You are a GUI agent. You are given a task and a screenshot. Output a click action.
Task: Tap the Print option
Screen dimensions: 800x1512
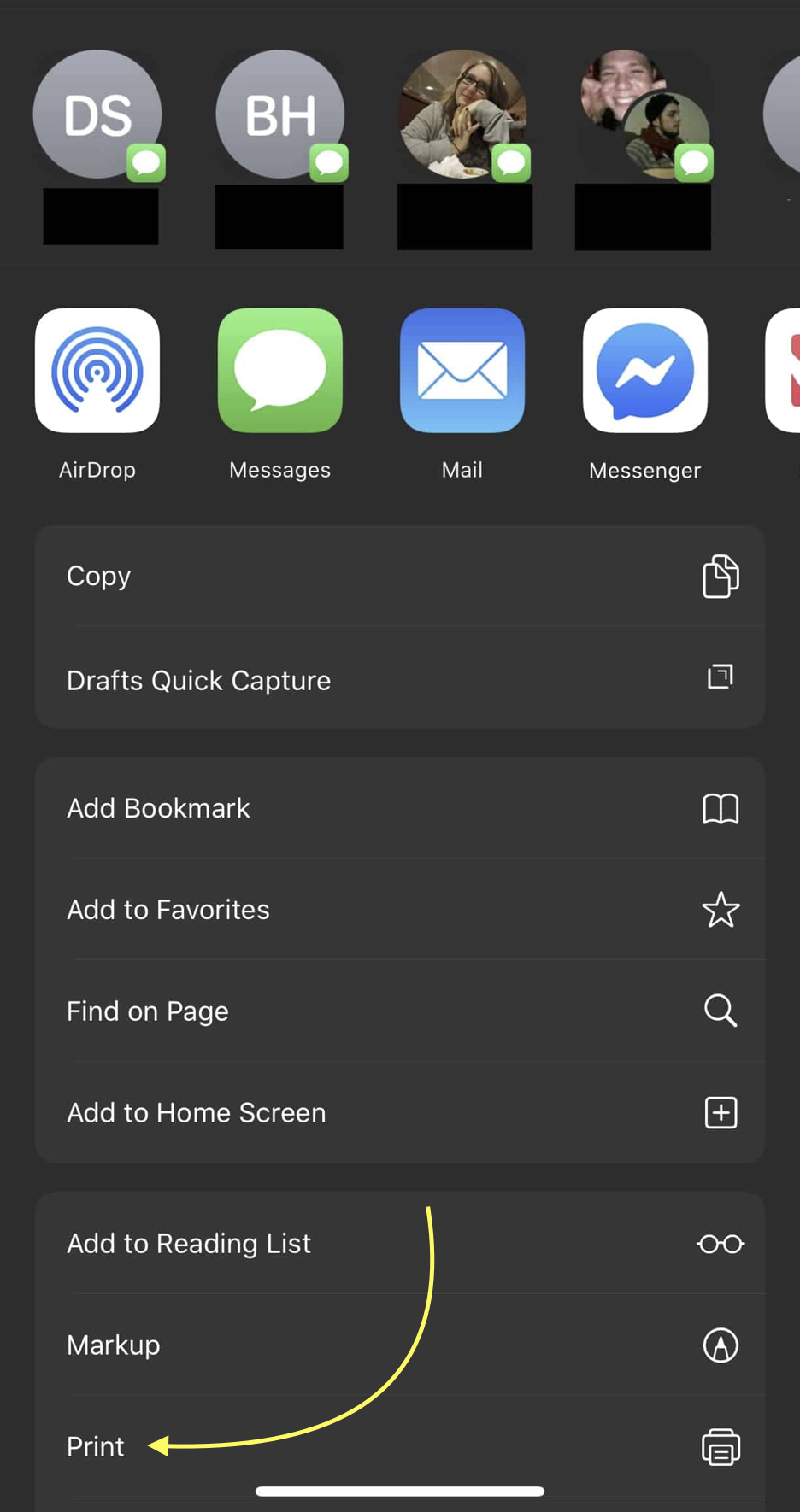[x=399, y=1447]
